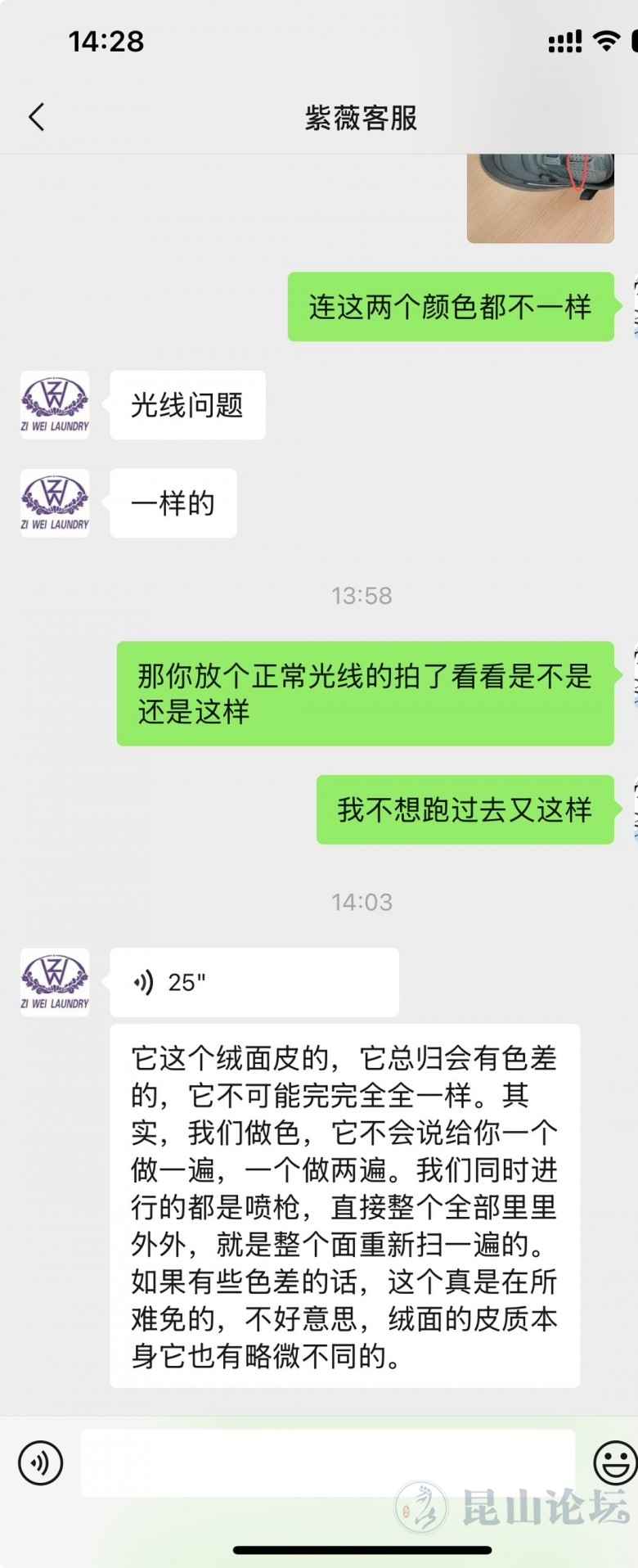Go back from the 紫薇客服 chat
This screenshot has height=1568, width=638.
click(37, 118)
